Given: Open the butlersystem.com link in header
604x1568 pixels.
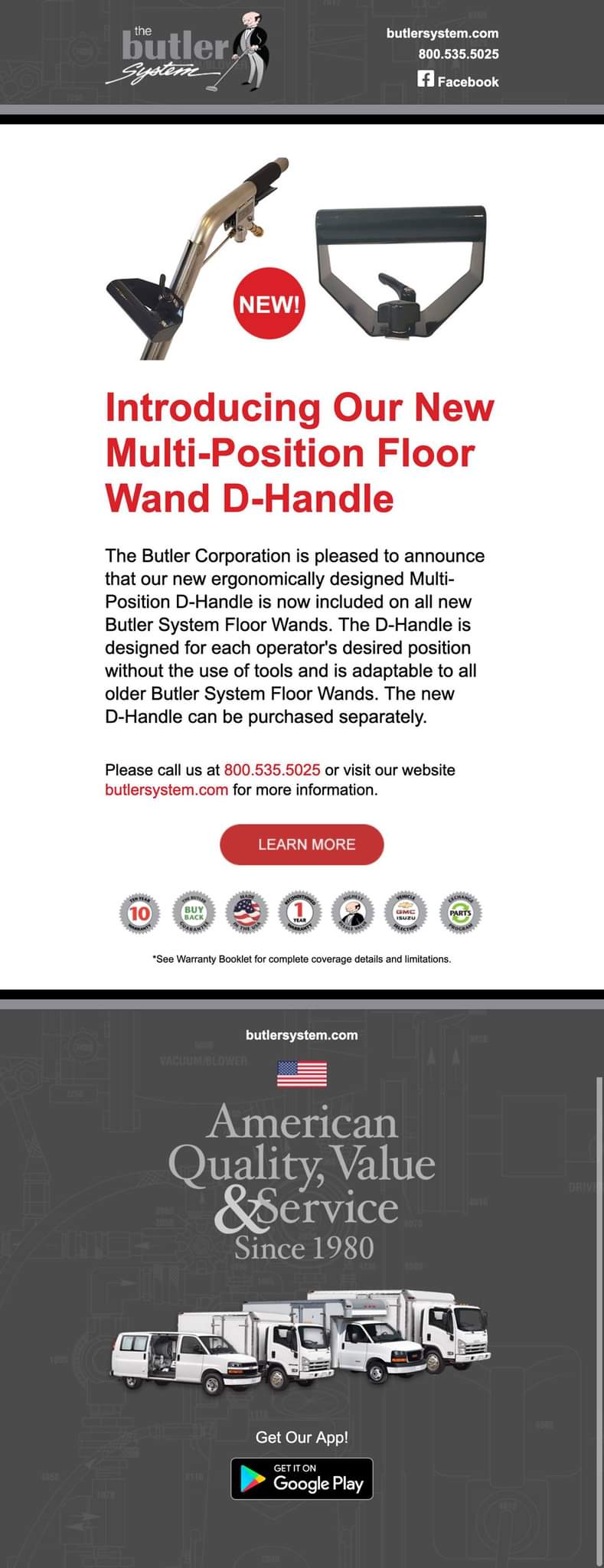Looking at the screenshot, I should [x=442, y=33].
